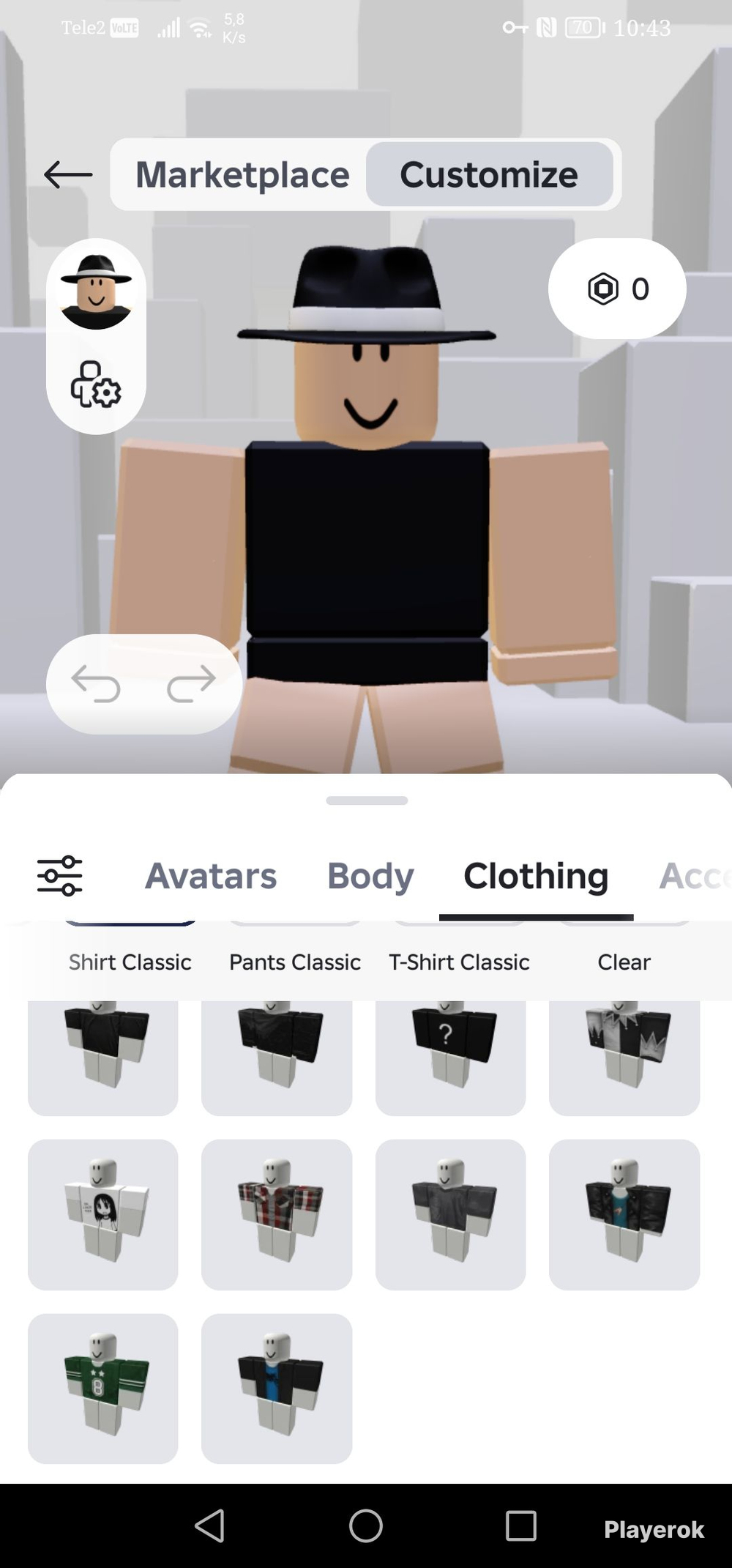Open avatar body settings gear icon
Viewport: 732px width, 1568px height.
pyautogui.click(x=96, y=384)
